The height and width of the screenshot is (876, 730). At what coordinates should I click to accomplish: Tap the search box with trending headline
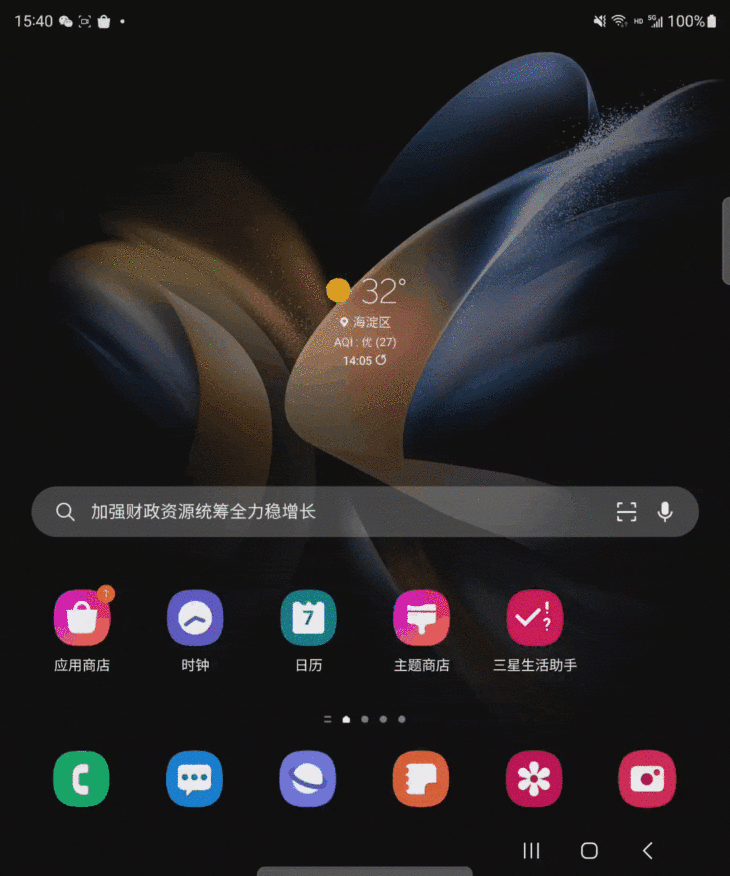330,512
